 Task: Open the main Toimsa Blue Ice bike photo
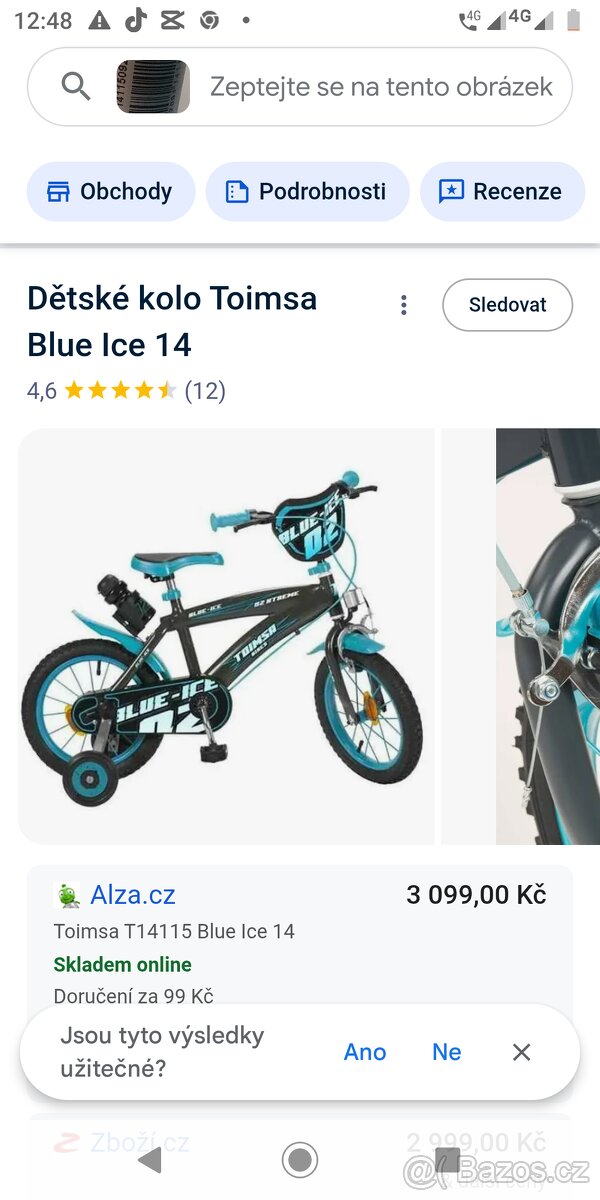[226, 636]
